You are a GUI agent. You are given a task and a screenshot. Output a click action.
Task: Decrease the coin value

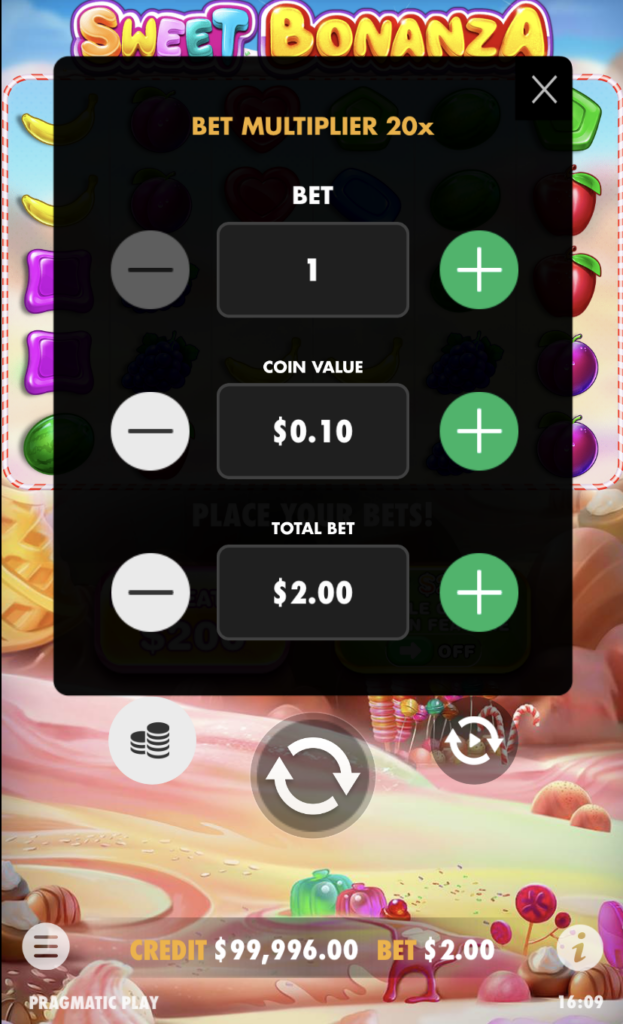click(150, 431)
